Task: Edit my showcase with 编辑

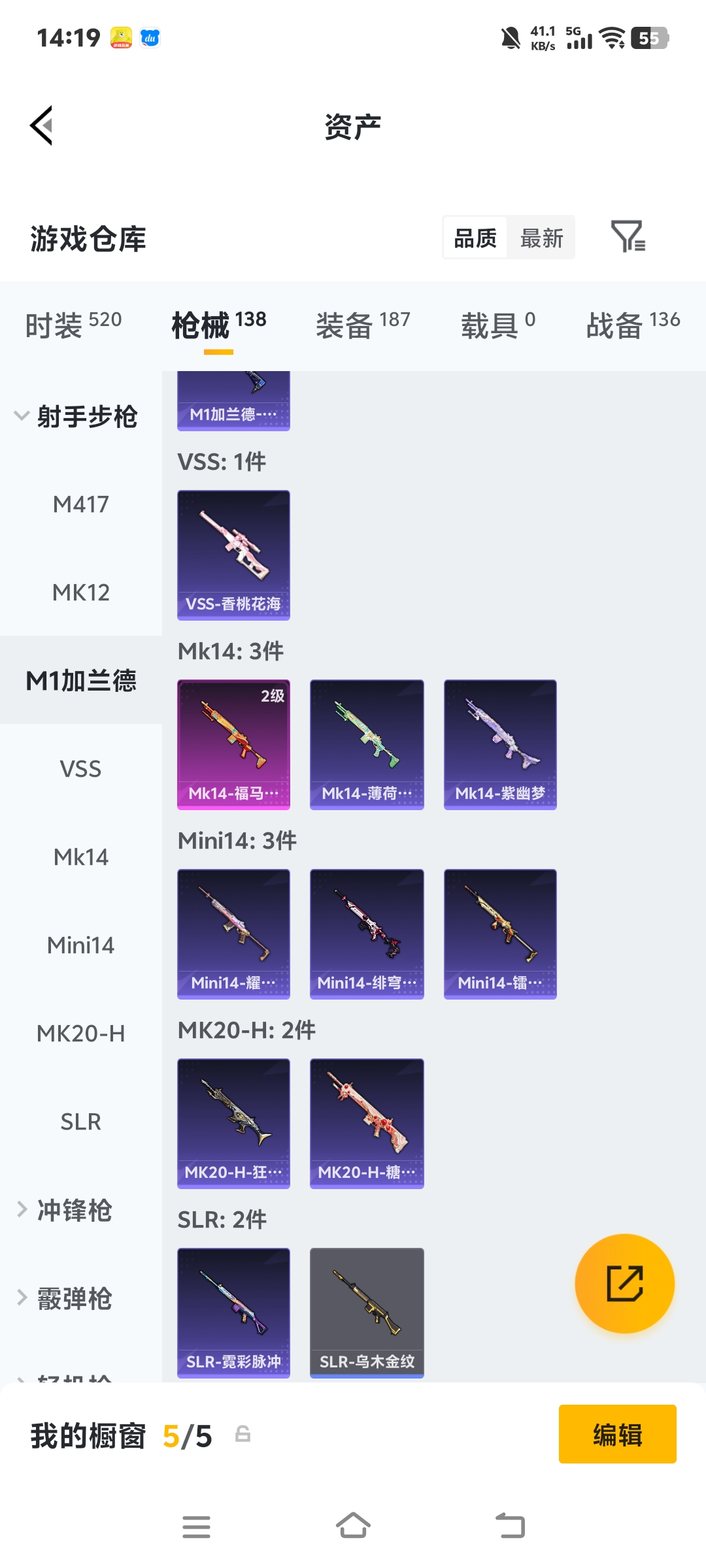Action: click(617, 1434)
